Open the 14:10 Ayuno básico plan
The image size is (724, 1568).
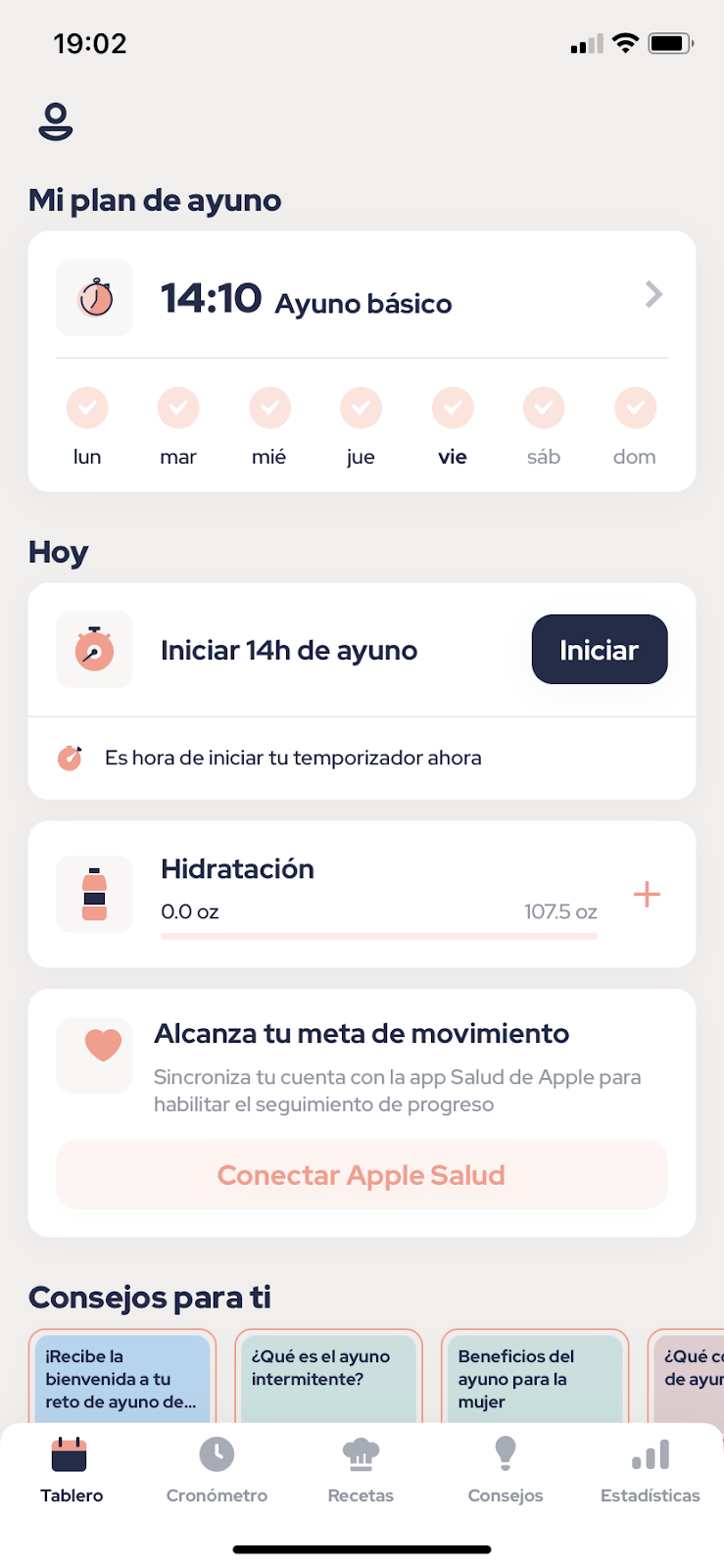[362, 295]
